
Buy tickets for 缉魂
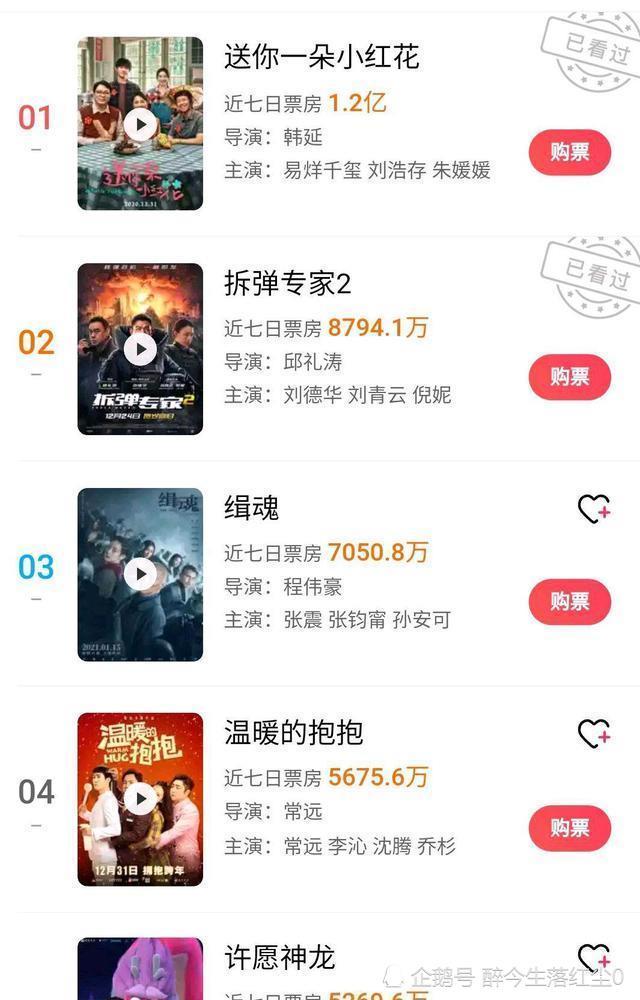tap(569, 601)
